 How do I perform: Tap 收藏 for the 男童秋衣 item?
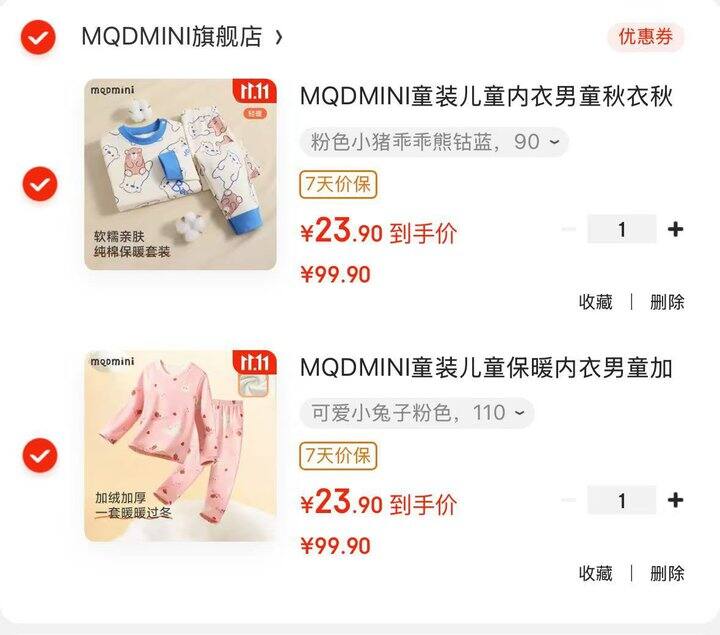(596, 302)
